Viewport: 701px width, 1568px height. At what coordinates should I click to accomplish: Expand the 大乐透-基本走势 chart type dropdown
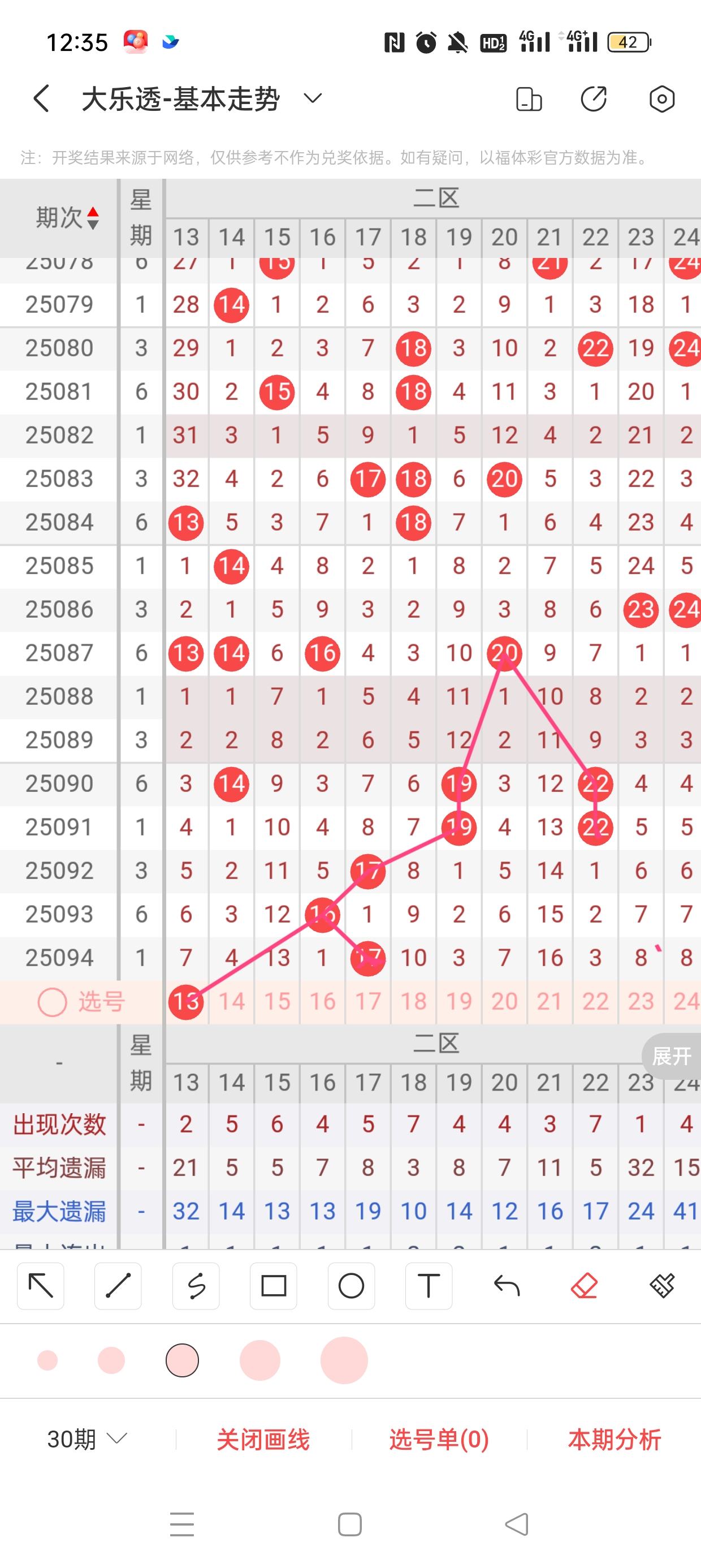point(313,98)
